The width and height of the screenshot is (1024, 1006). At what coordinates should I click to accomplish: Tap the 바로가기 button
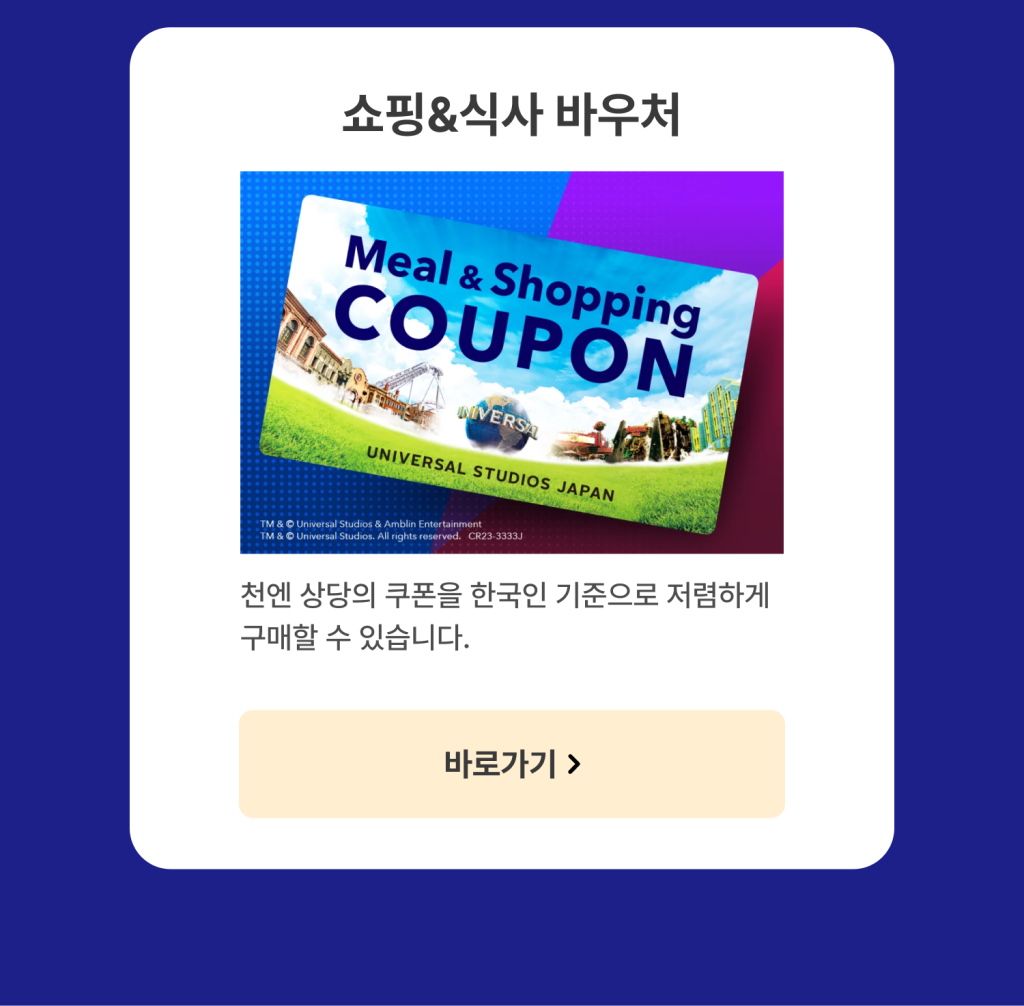(512, 764)
